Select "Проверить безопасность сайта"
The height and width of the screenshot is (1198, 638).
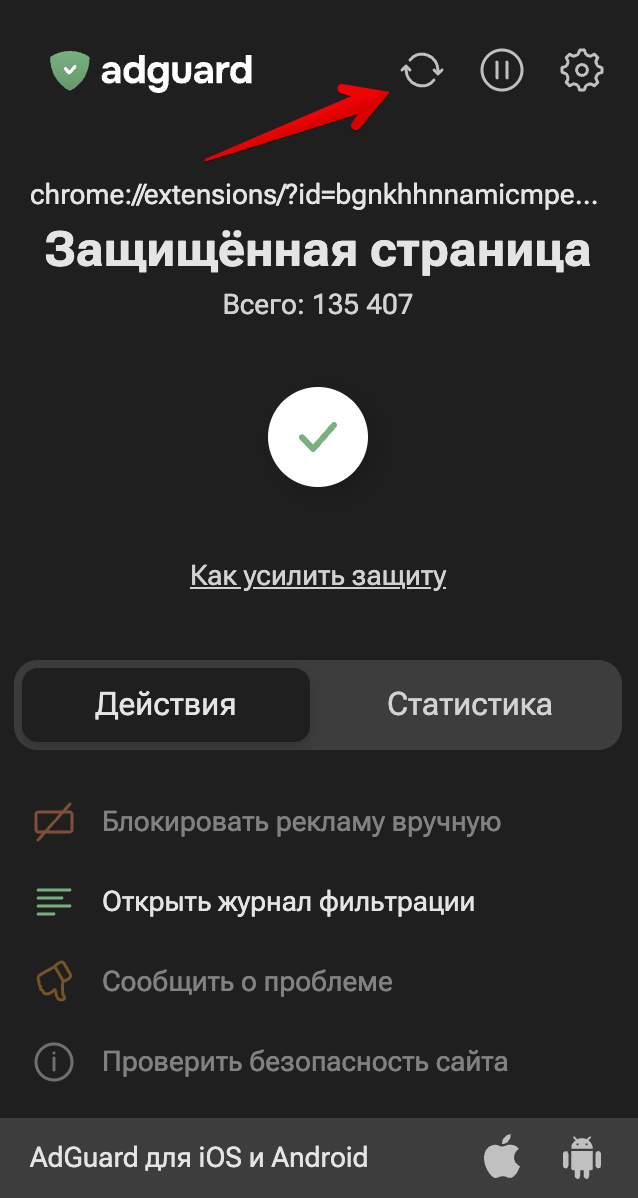coord(305,1062)
